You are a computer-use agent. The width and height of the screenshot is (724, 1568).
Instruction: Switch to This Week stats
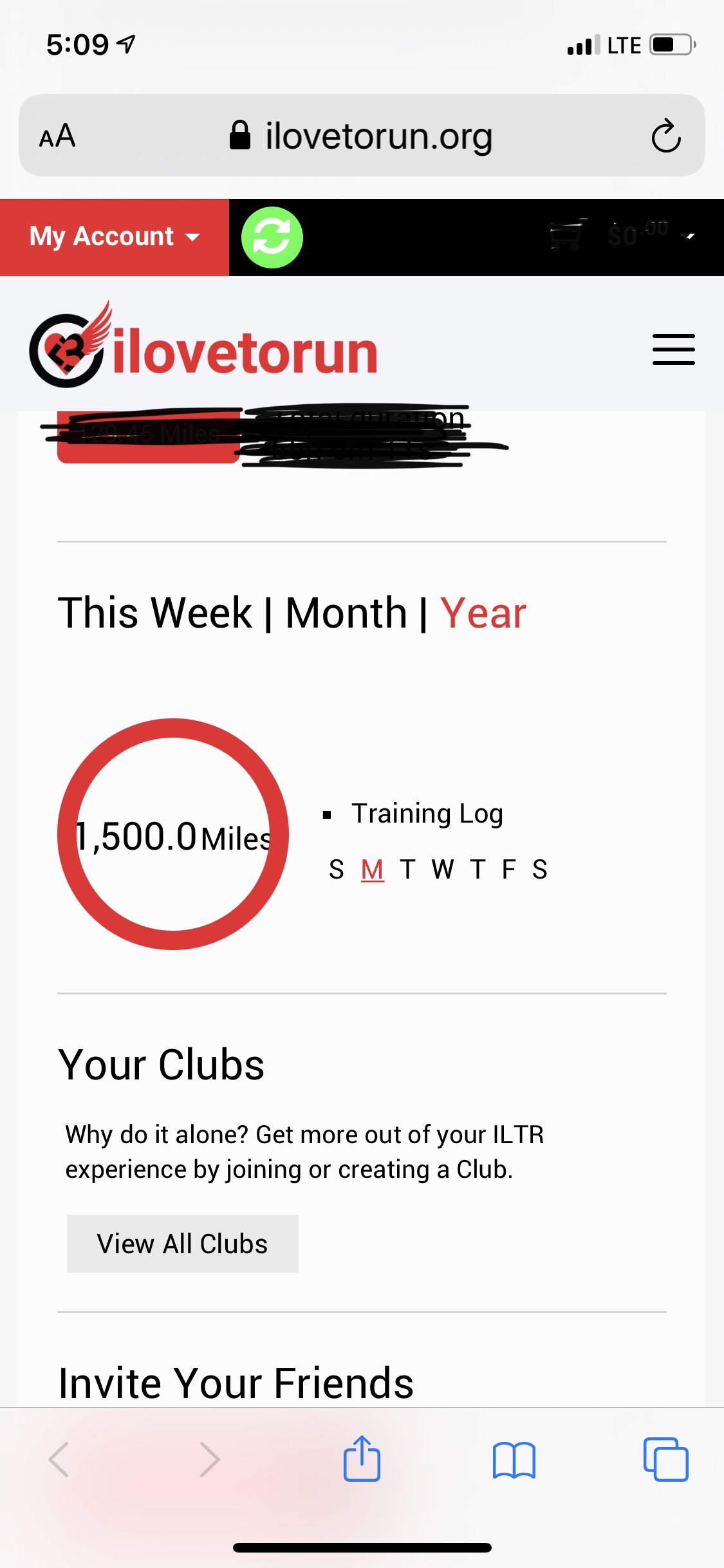[x=155, y=613]
